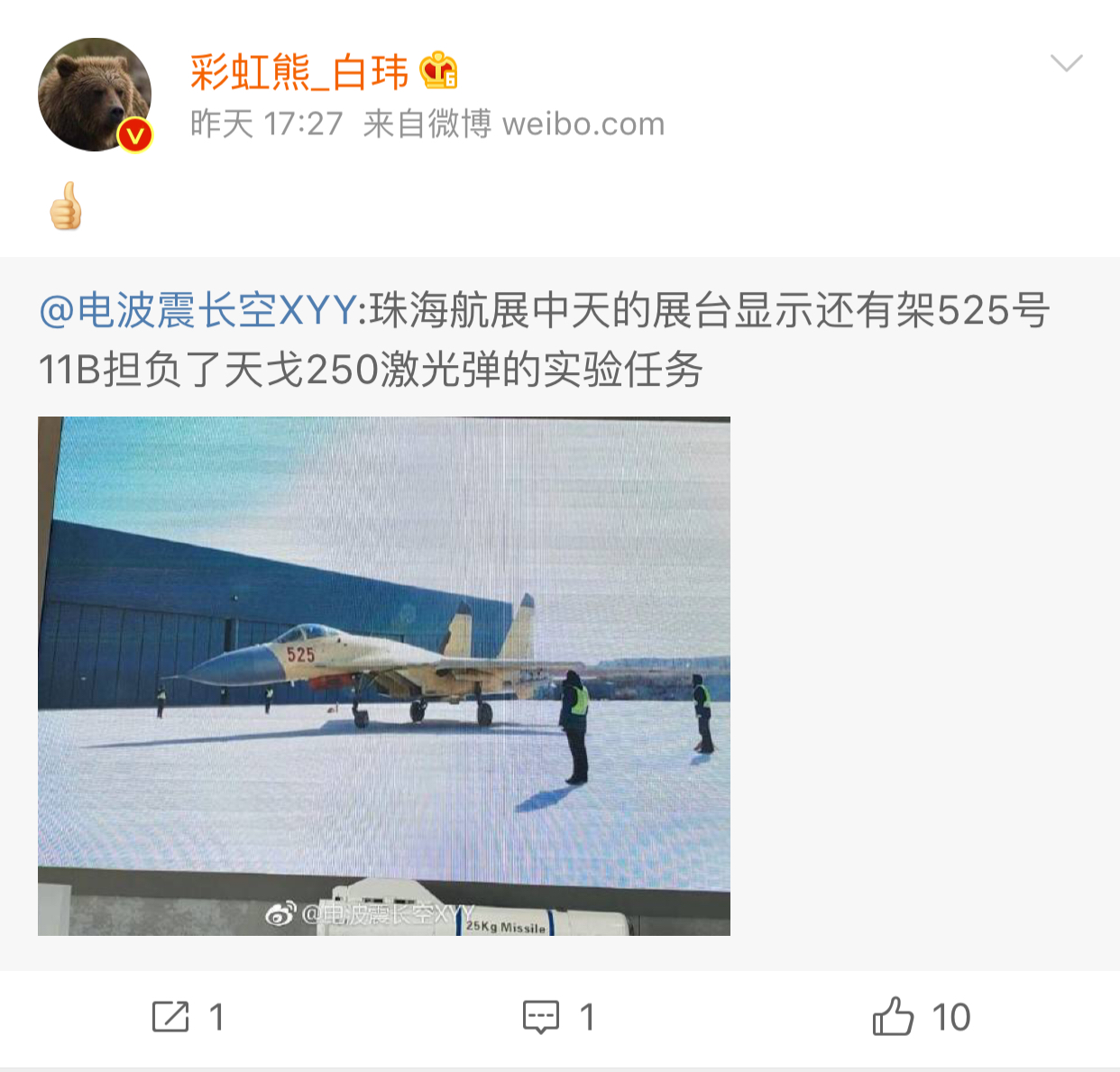Open the bear avatar of 彩虹熊_白玮
Image resolution: width=1120 pixels, height=1072 pixels.
point(95,95)
